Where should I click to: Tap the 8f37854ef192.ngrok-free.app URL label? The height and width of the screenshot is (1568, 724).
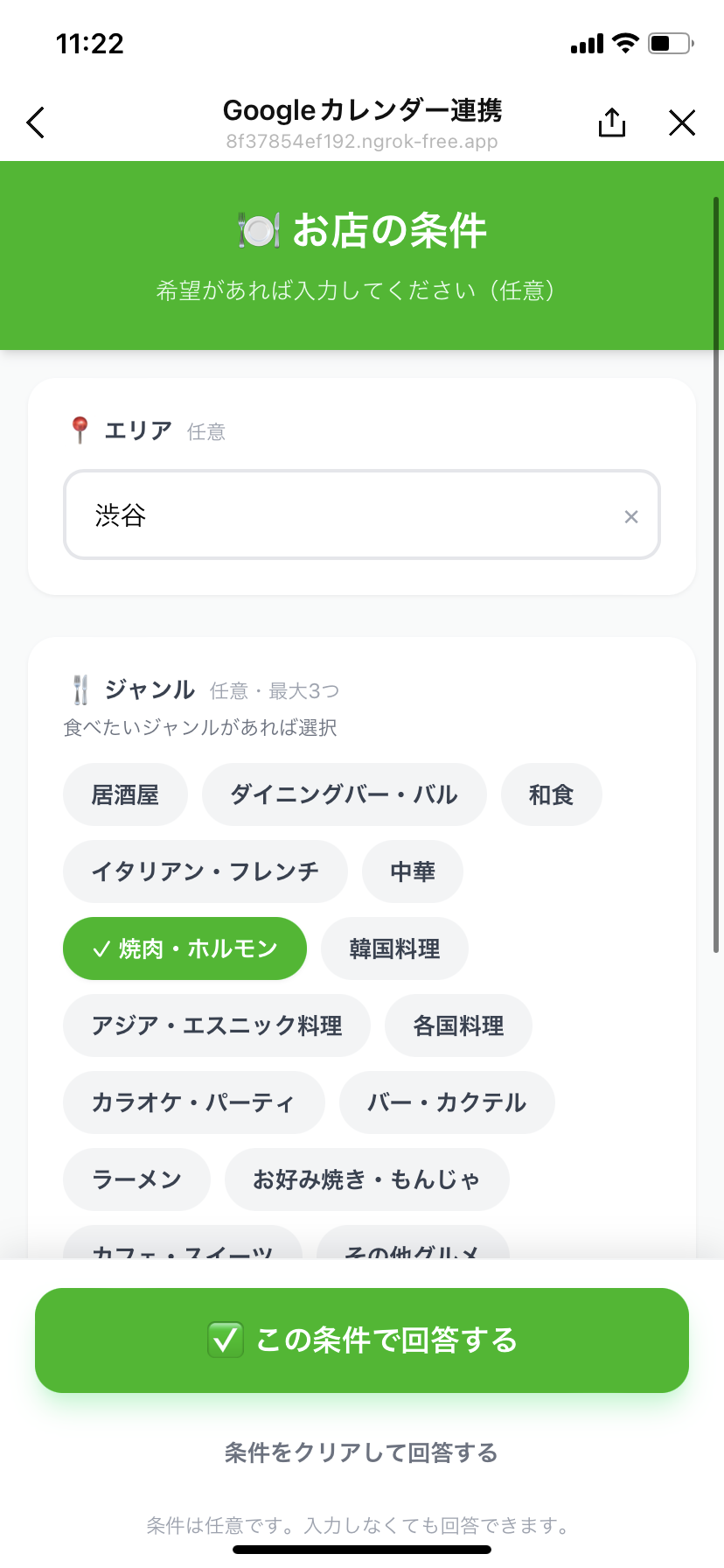[361, 141]
